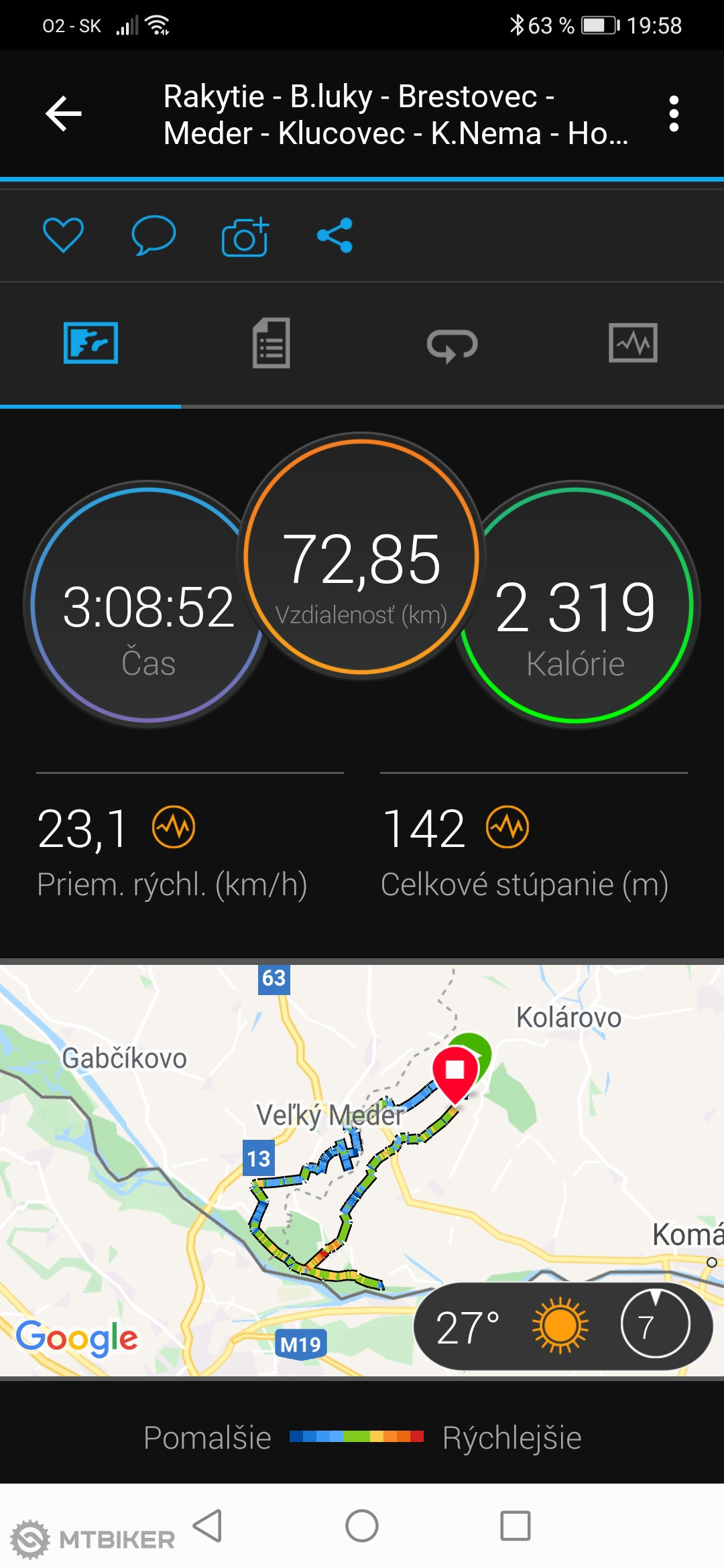The height and width of the screenshot is (1568, 724).
Task: Go back using the top arrow
Action: 64,114
